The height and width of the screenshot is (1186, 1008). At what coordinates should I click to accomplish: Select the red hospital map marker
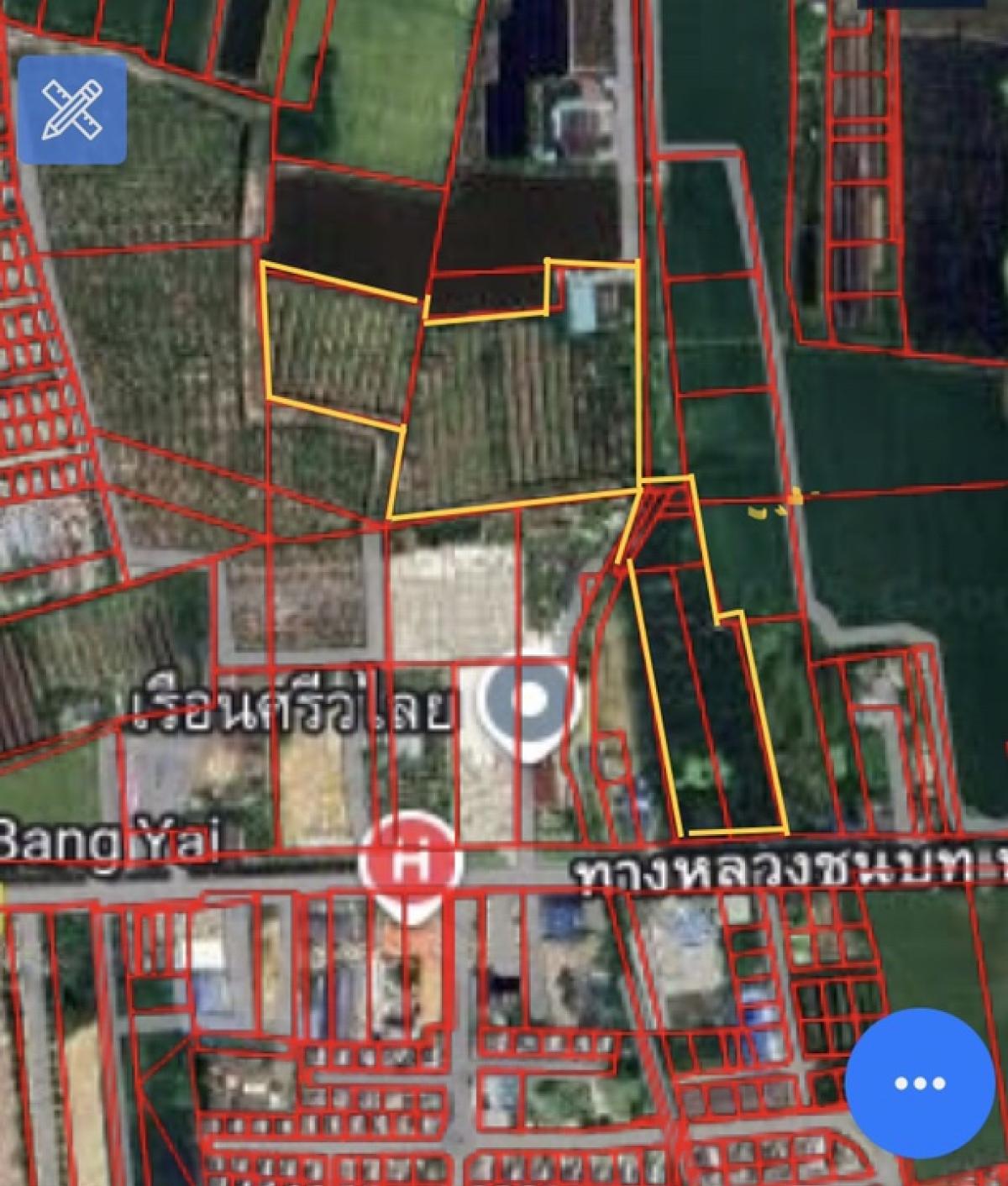411,863
